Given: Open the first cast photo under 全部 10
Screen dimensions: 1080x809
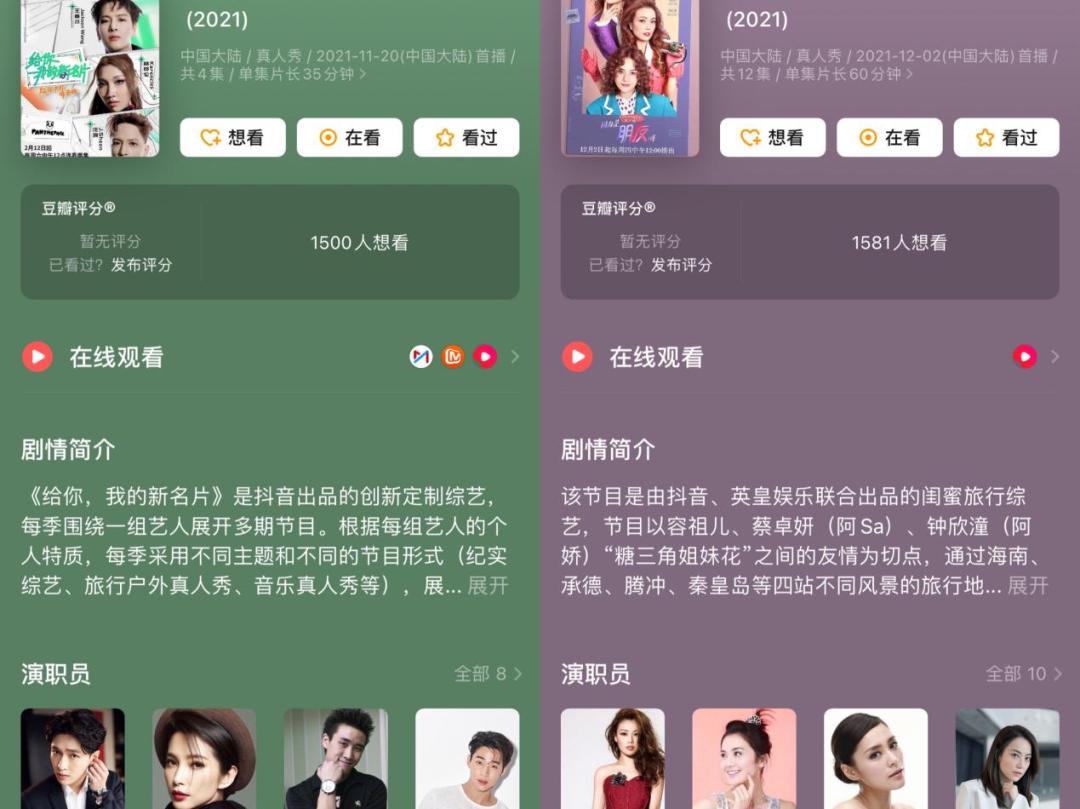Looking at the screenshot, I should 612,758.
